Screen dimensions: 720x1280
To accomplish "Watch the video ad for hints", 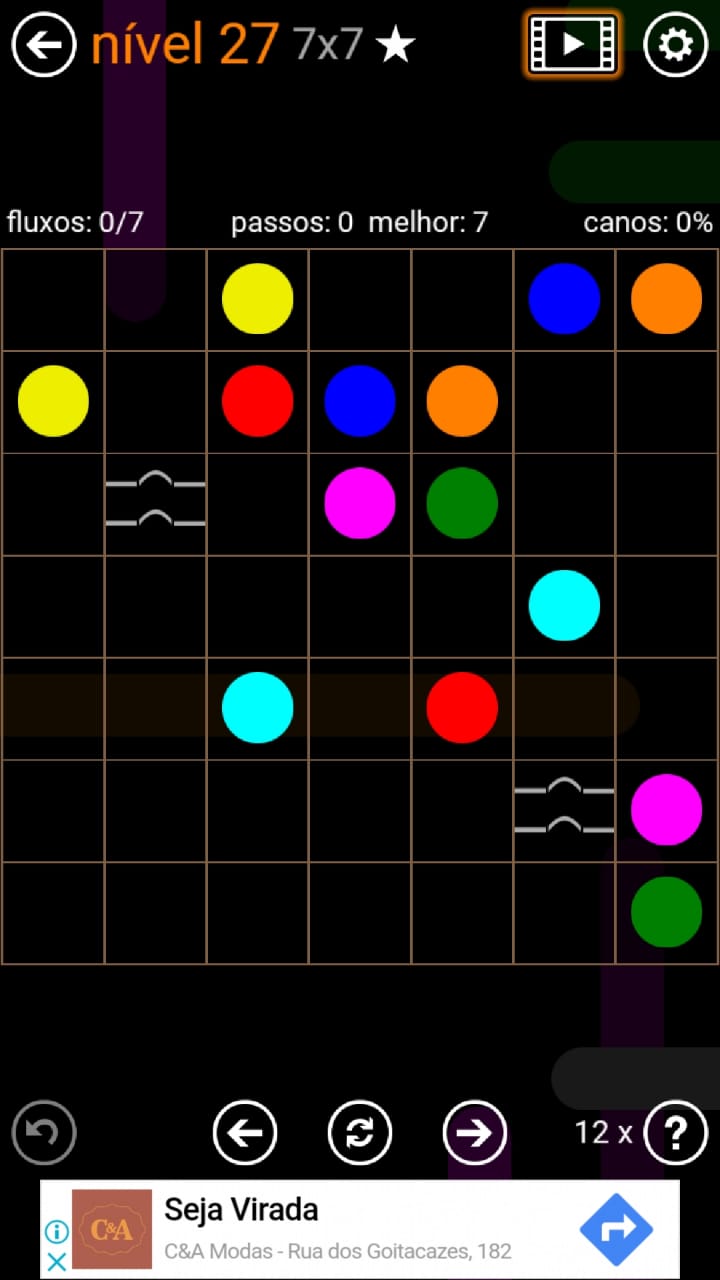I will point(572,45).
